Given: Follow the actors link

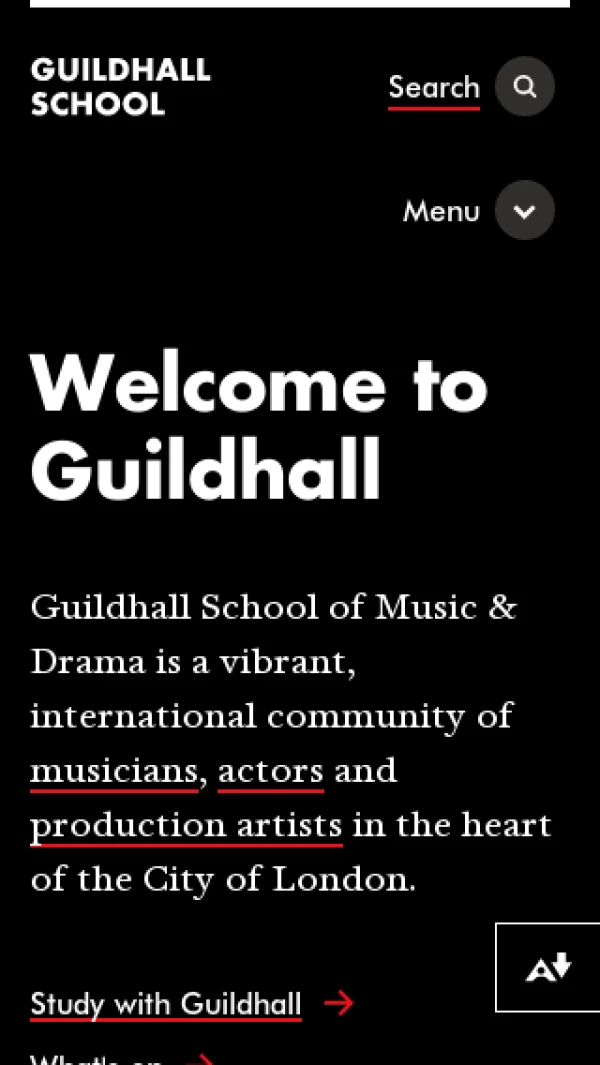Looking at the screenshot, I should (x=271, y=771).
